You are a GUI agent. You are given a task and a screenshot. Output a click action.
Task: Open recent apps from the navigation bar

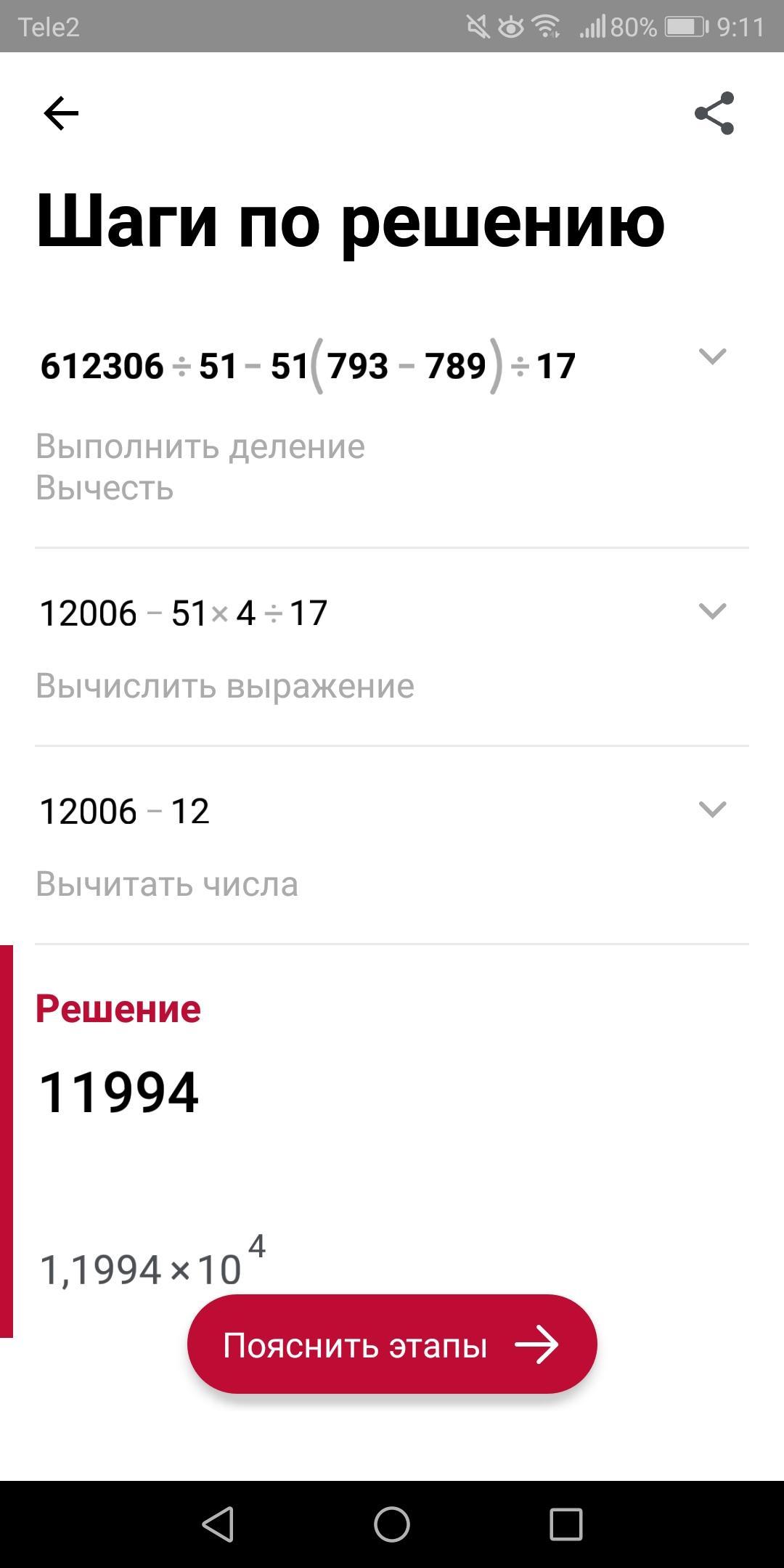566,1524
